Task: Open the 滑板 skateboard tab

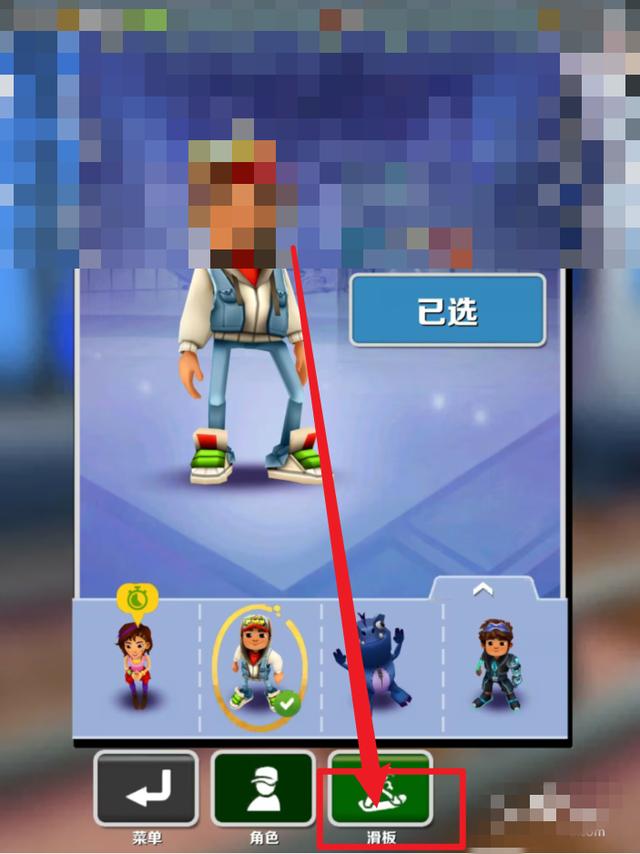Action: pyautogui.click(x=380, y=790)
